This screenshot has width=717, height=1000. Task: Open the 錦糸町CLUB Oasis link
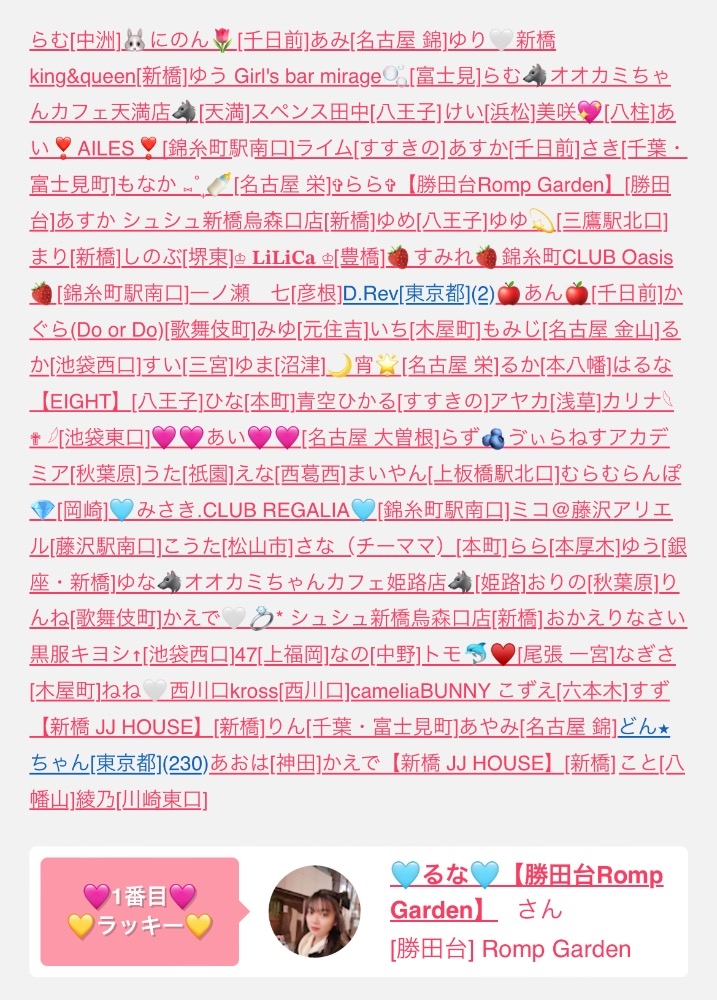(x=587, y=258)
